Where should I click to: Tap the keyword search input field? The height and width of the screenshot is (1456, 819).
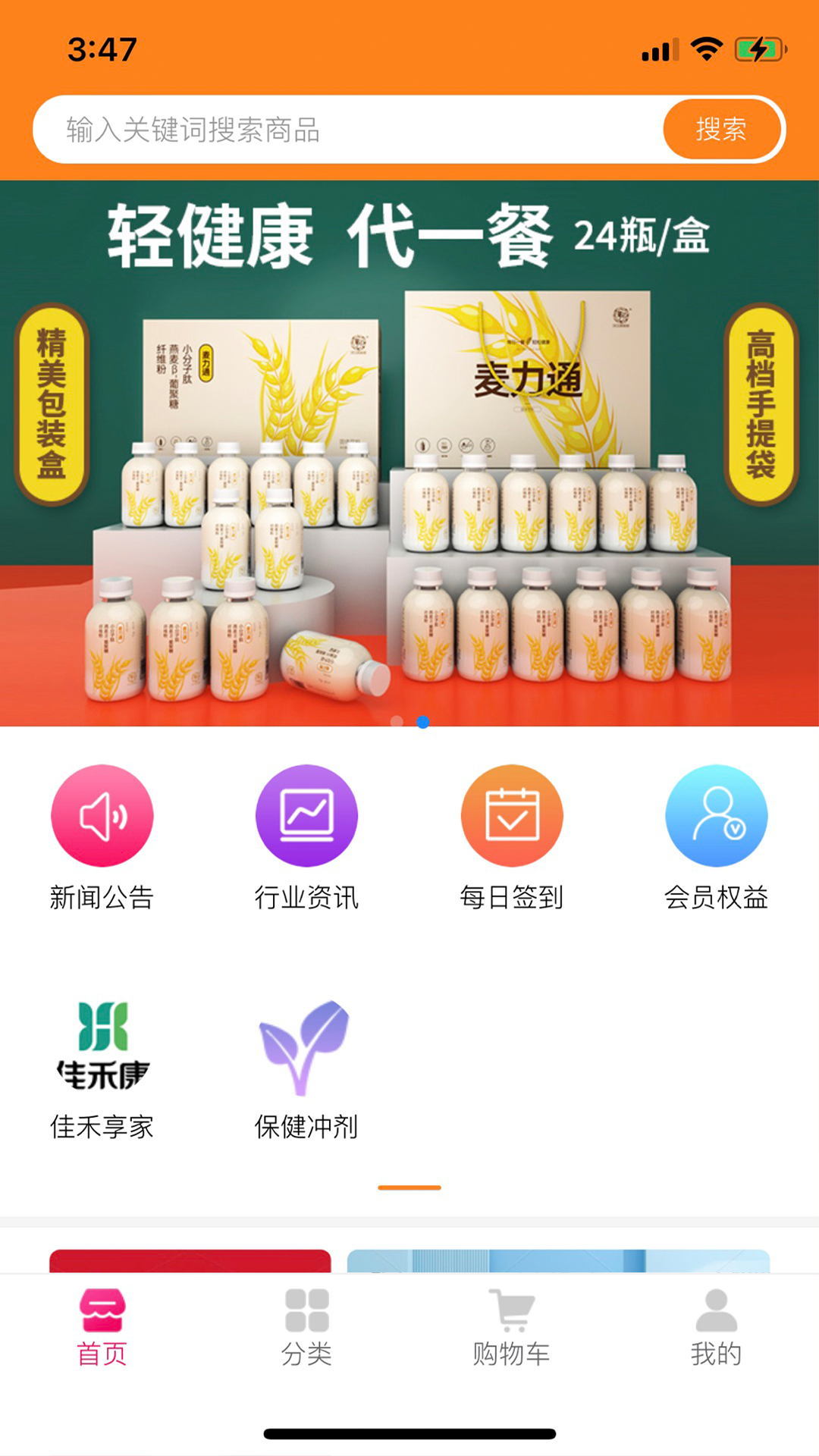[341, 129]
